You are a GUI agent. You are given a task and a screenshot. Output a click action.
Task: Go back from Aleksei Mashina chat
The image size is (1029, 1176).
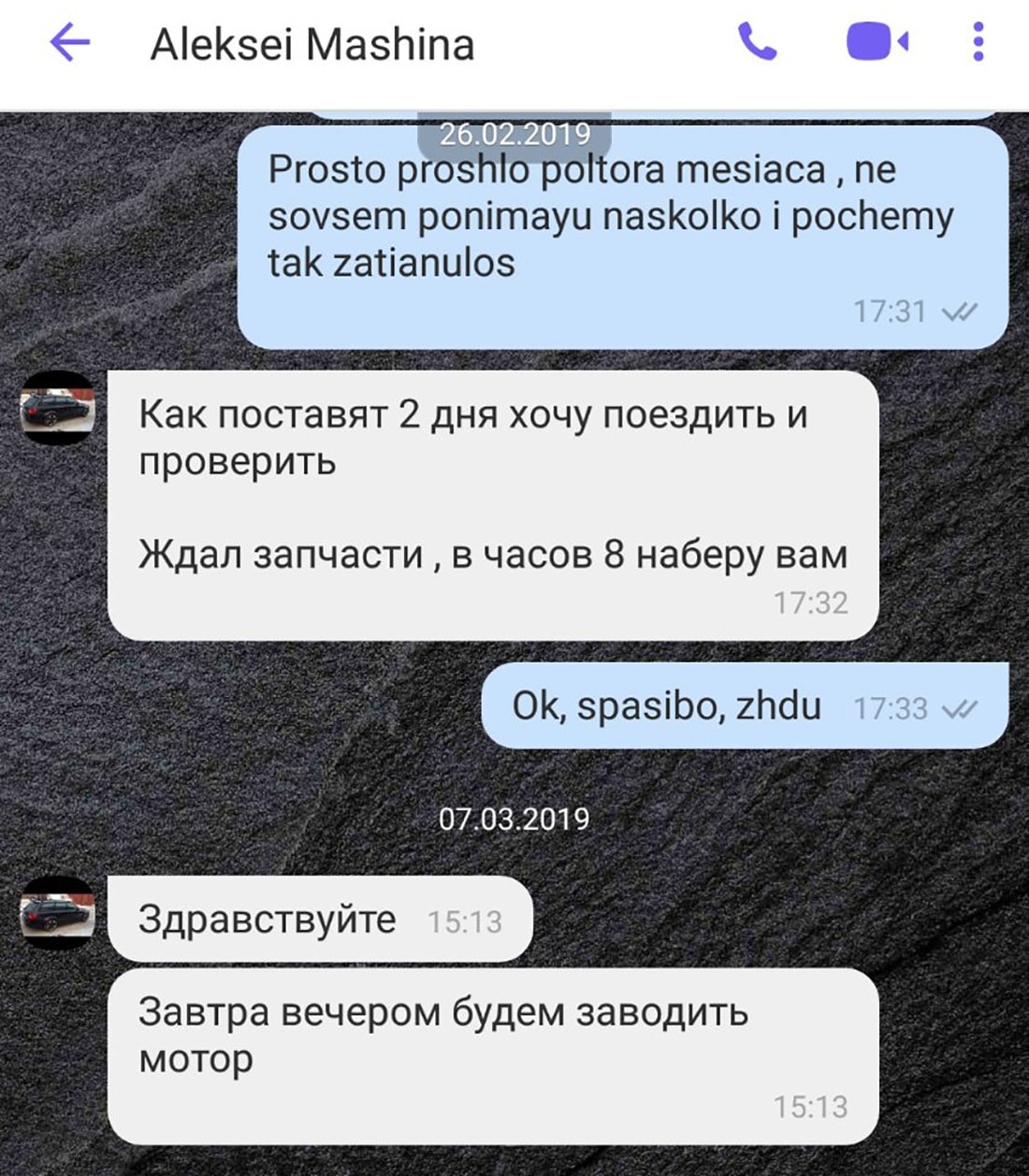[x=69, y=43]
